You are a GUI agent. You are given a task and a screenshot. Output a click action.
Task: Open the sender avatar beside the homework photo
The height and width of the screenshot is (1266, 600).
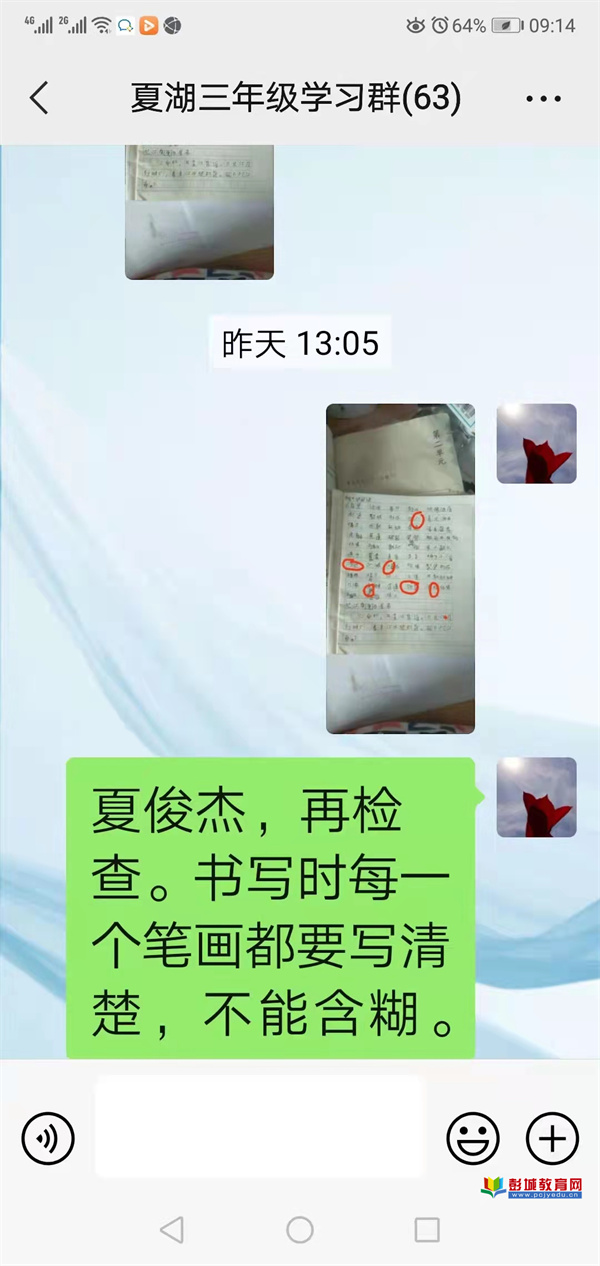537,444
